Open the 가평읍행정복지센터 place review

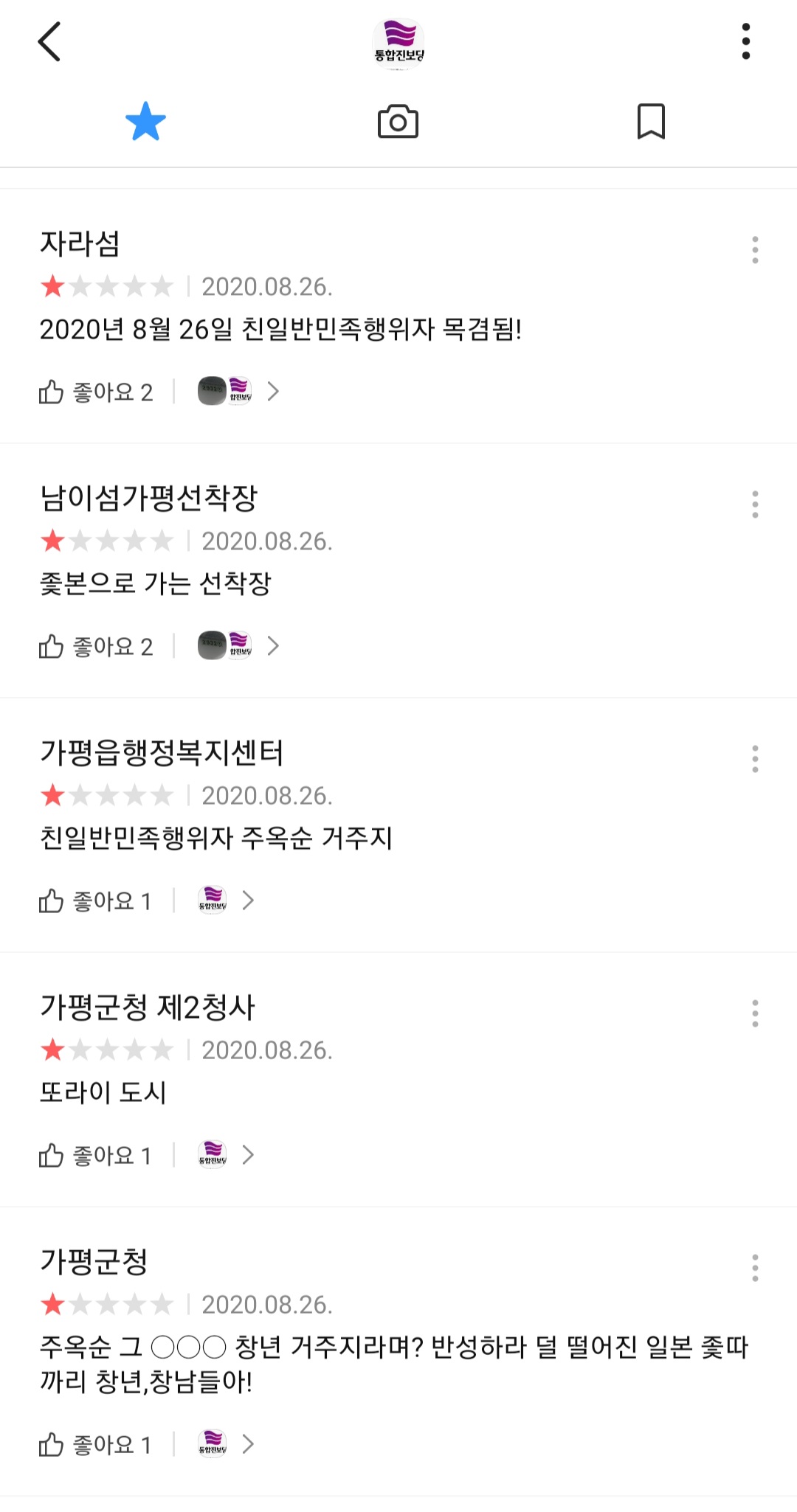[x=162, y=753]
